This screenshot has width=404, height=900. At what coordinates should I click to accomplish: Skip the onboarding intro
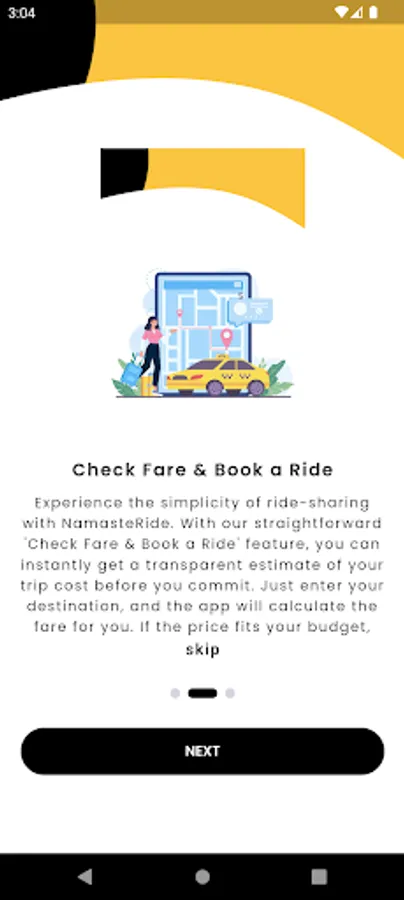tap(203, 650)
